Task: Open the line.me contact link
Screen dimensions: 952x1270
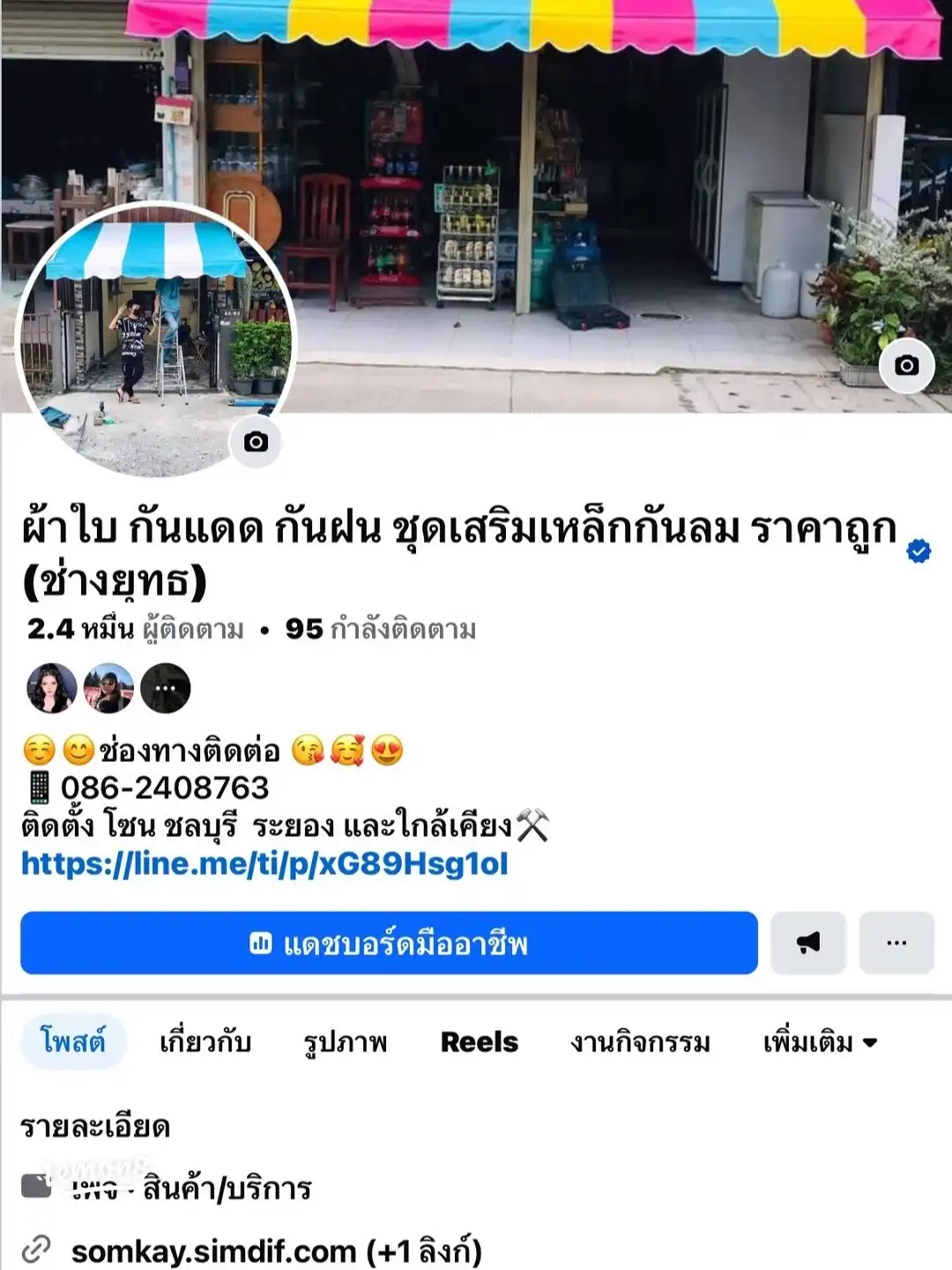Action: [264, 863]
